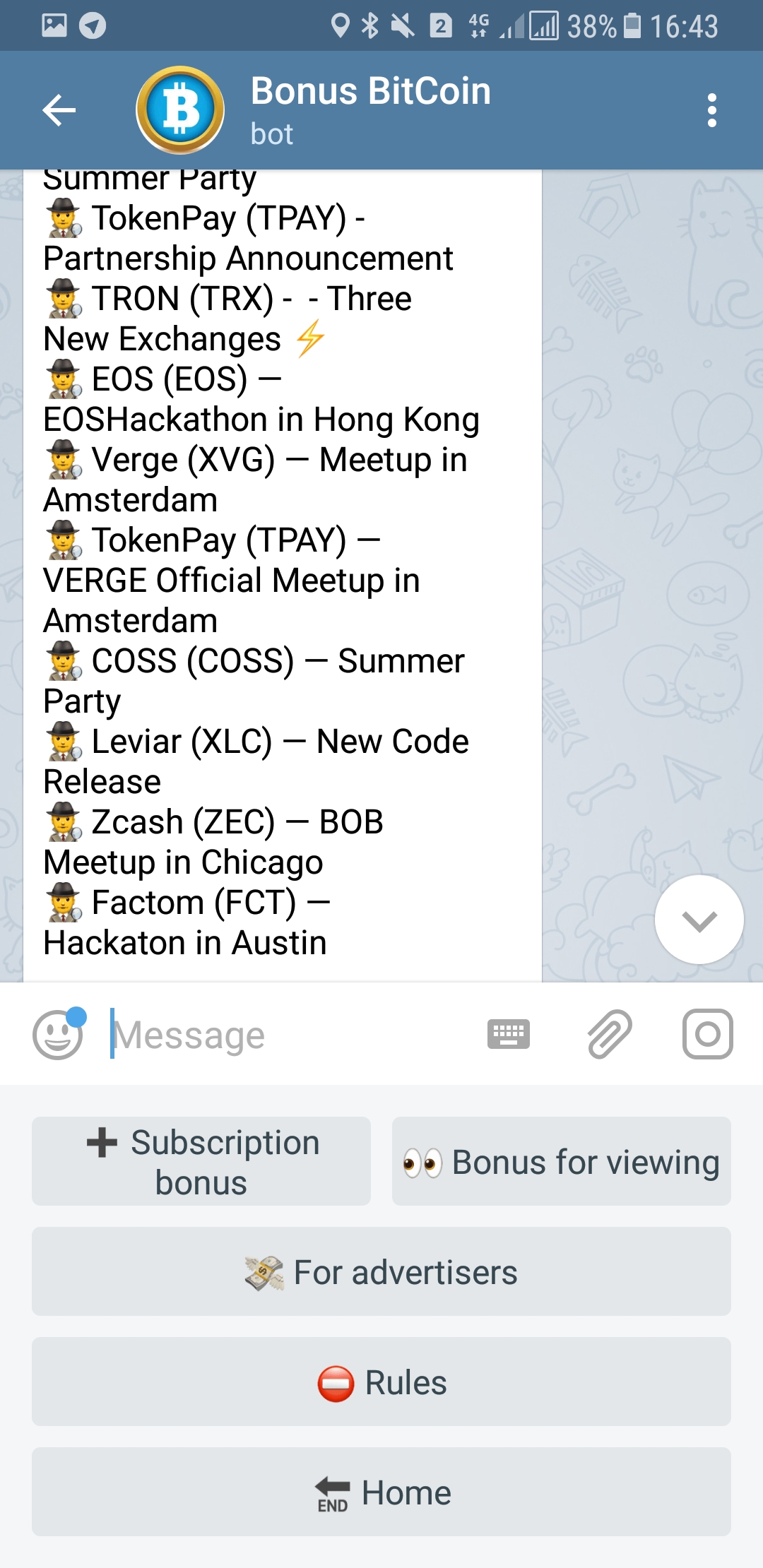763x1568 pixels.
Task: Open the camera icon
Action: 707,1034
